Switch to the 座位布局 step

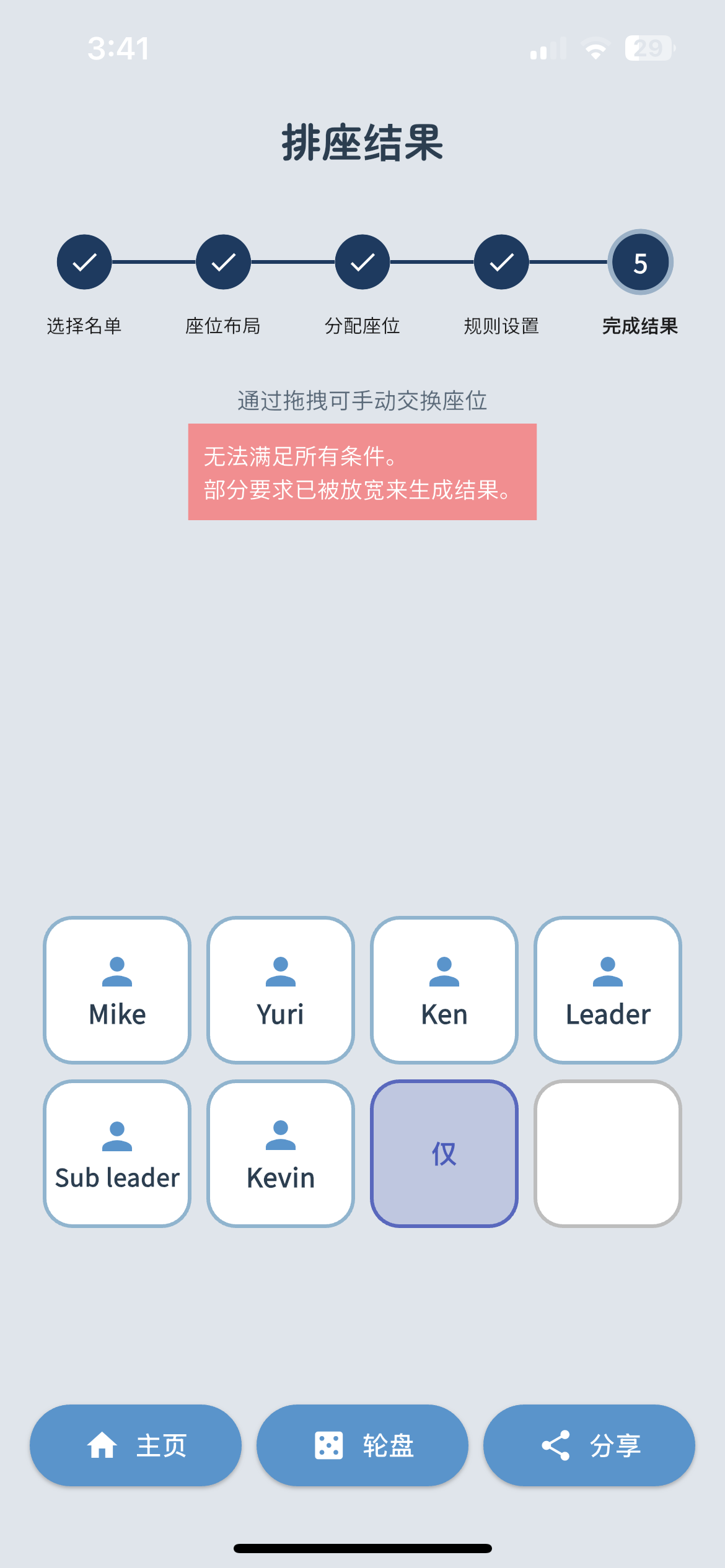pyautogui.click(x=223, y=262)
